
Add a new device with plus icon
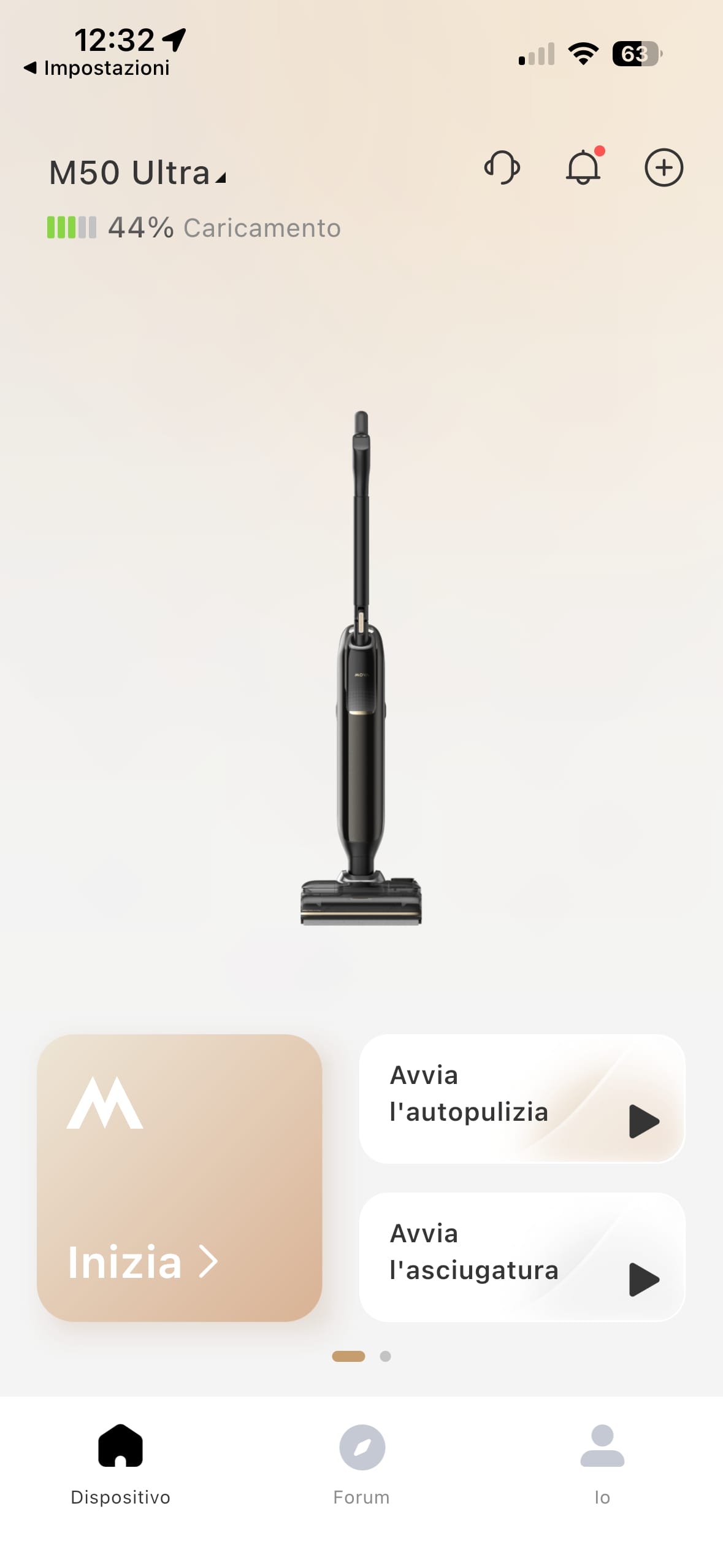click(x=664, y=167)
